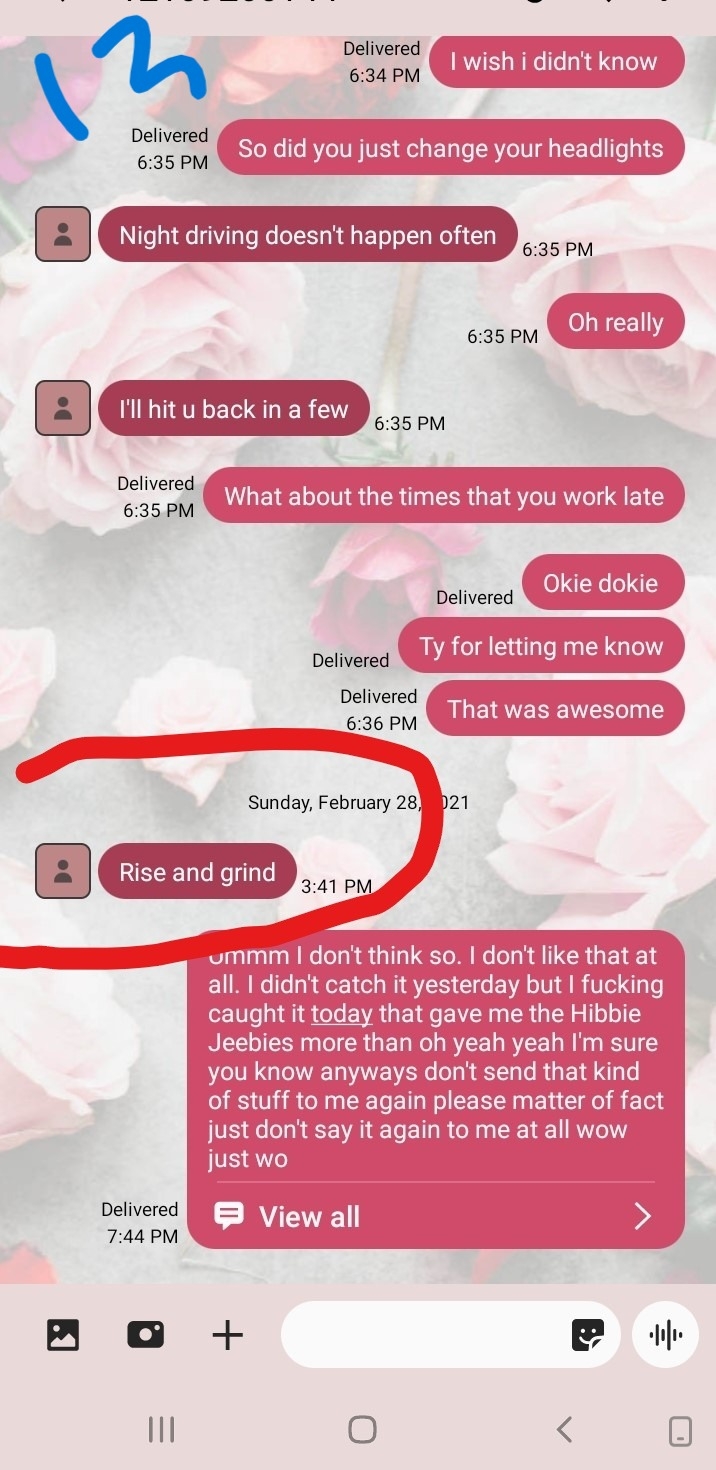Expand the long message with View all
716x1470 pixels.
pyautogui.click(x=435, y=1216)
